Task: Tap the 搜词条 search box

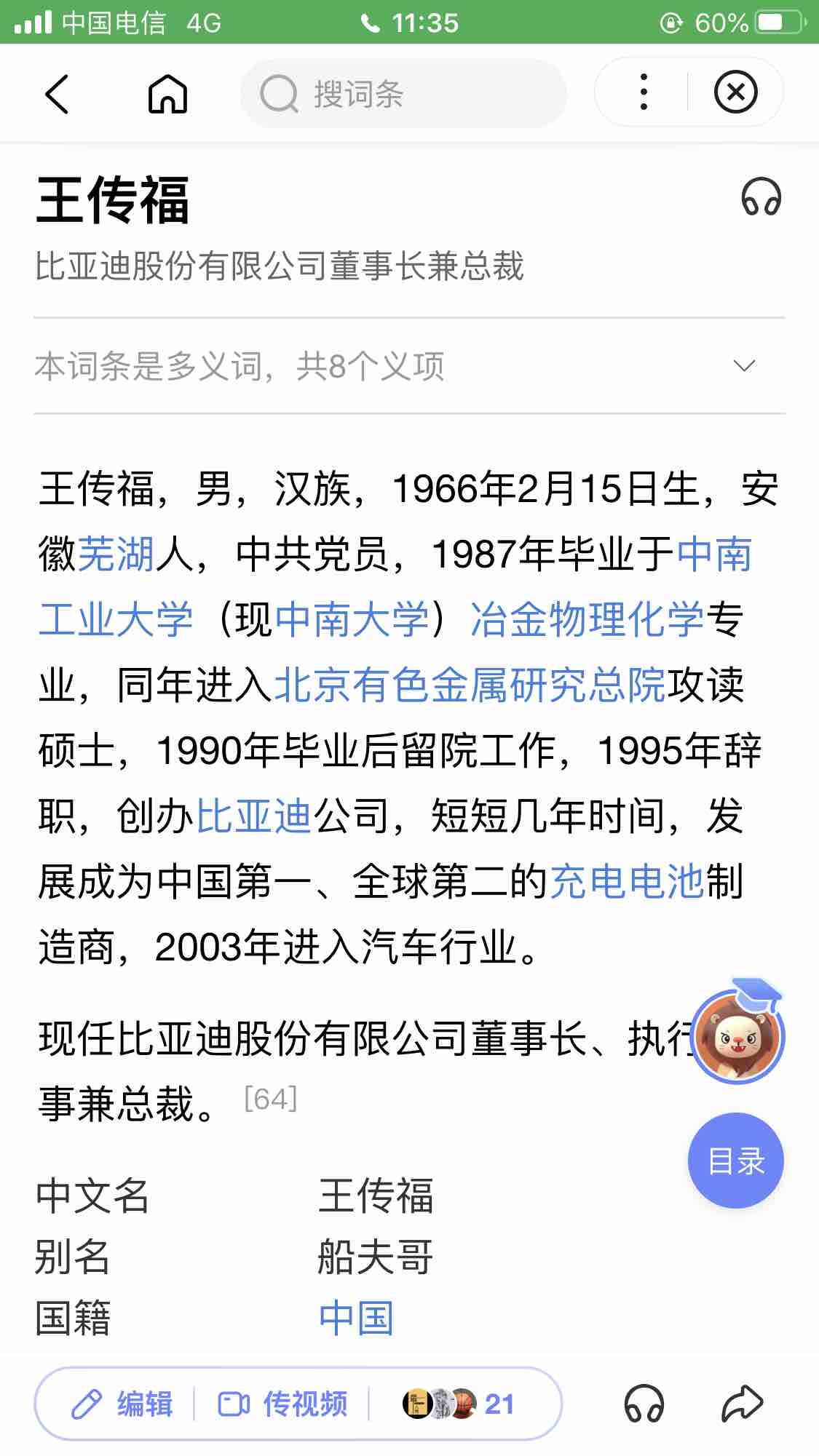Action: coord(403,94)
